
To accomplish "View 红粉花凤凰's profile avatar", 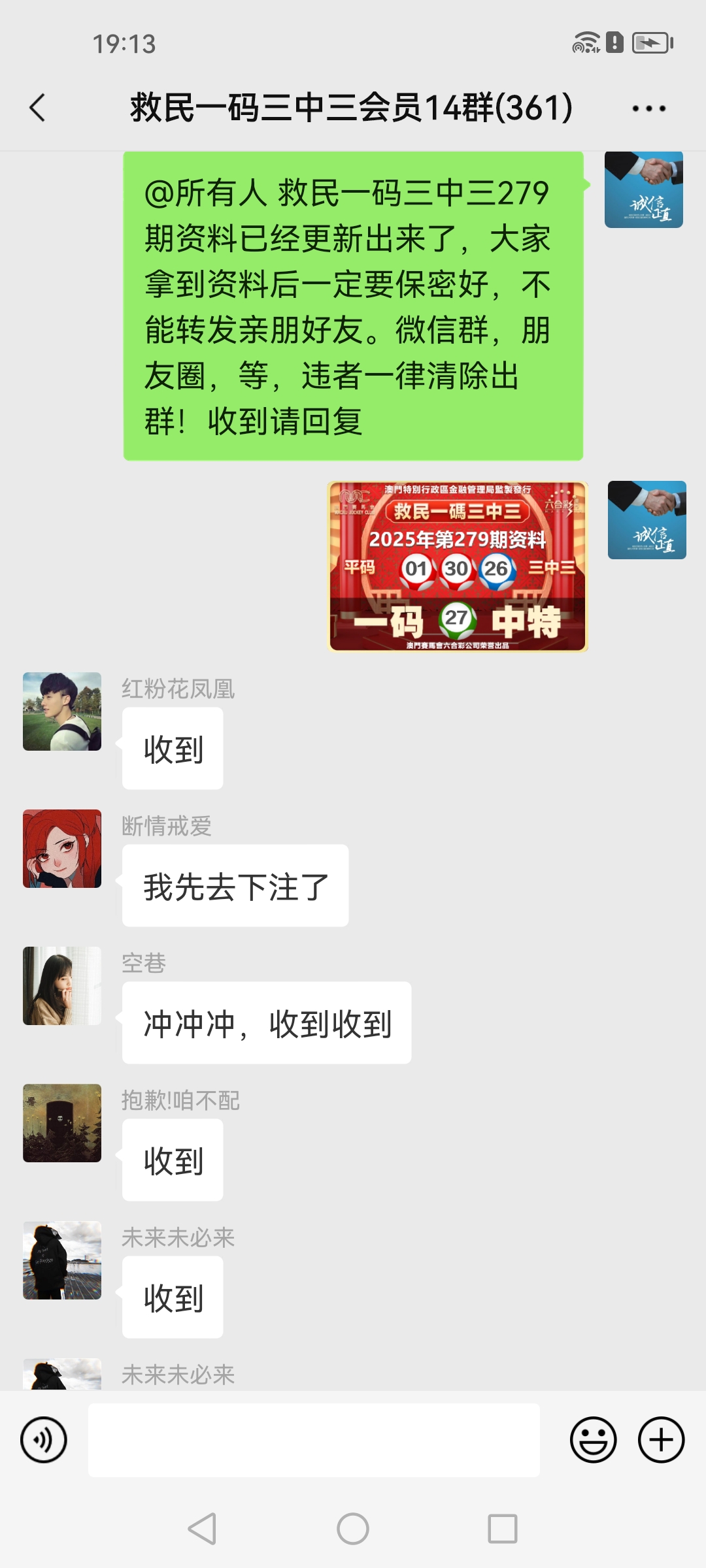I will coord(62,711).
